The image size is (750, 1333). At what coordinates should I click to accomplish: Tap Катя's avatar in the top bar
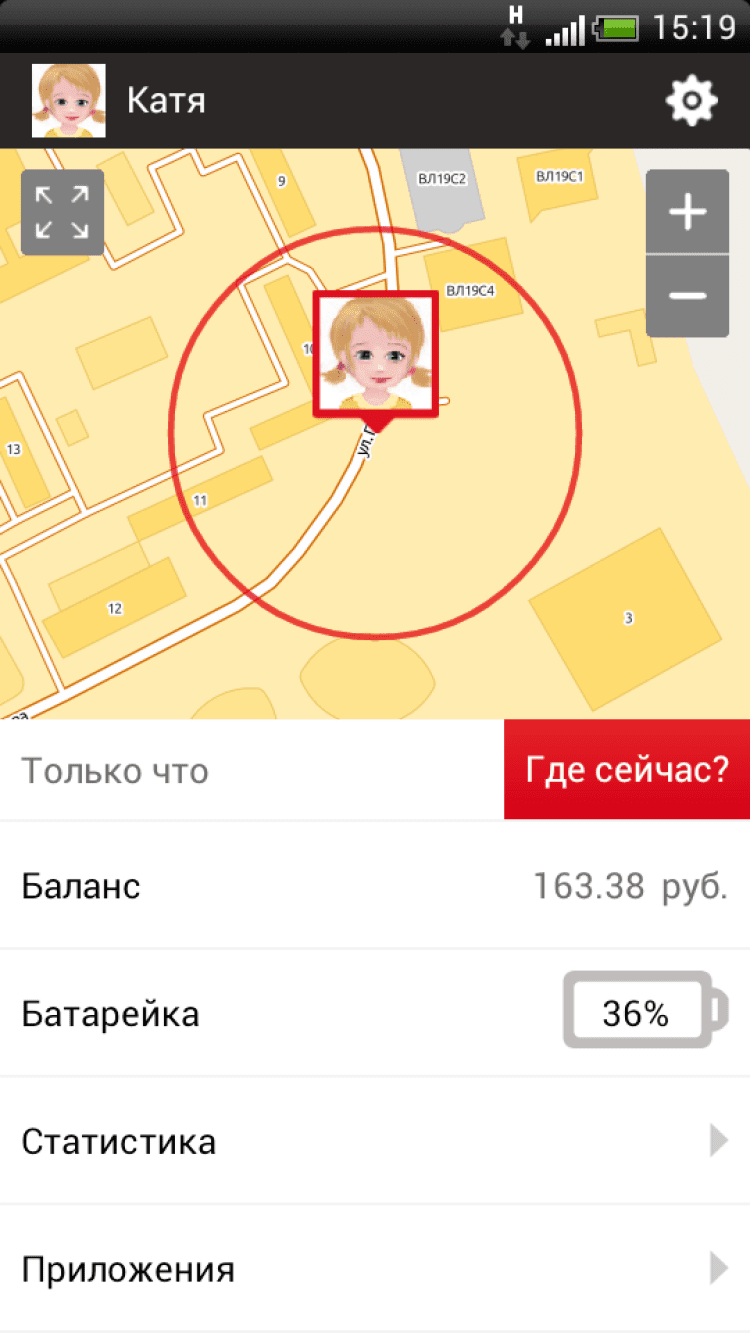[x=69, y=101]
